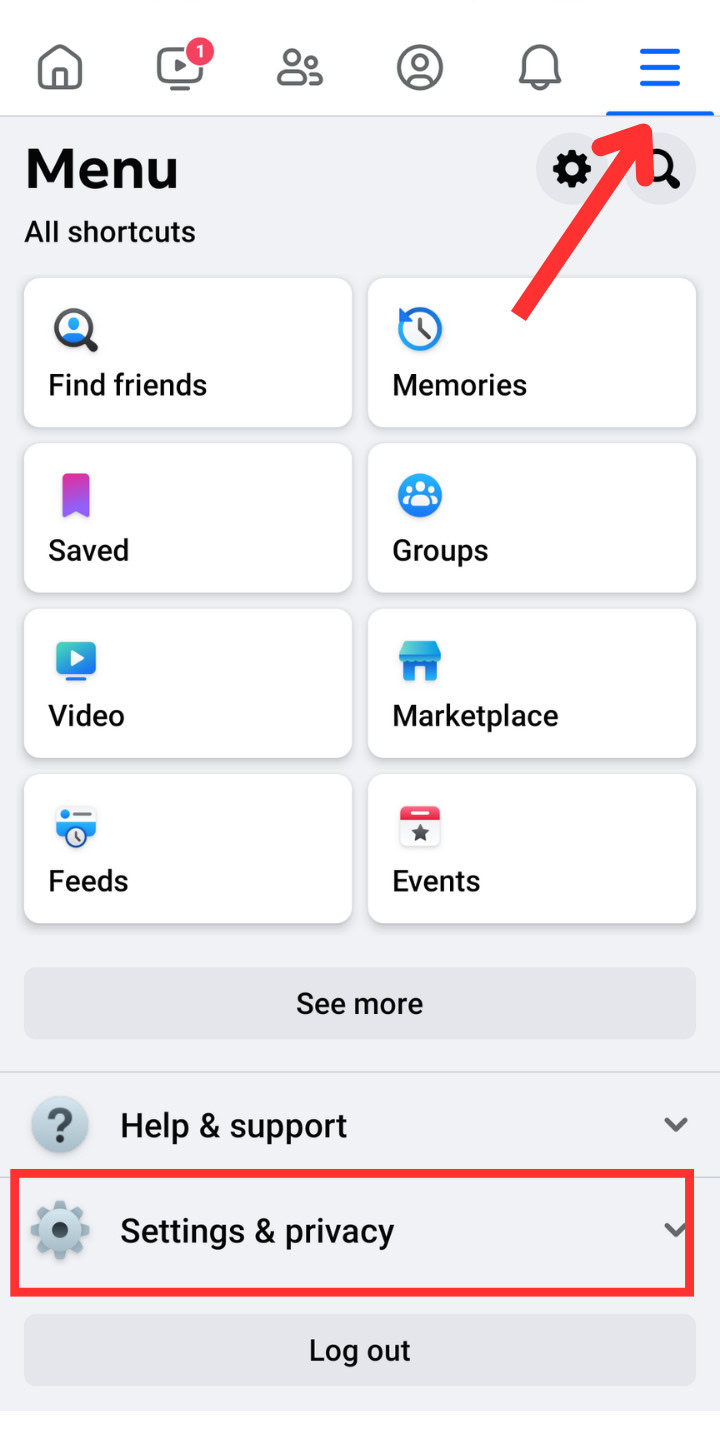The height and width of the screenshot is (1440, 720).
Task: Open the Feeds shortcut
Action: click(188, 848)
